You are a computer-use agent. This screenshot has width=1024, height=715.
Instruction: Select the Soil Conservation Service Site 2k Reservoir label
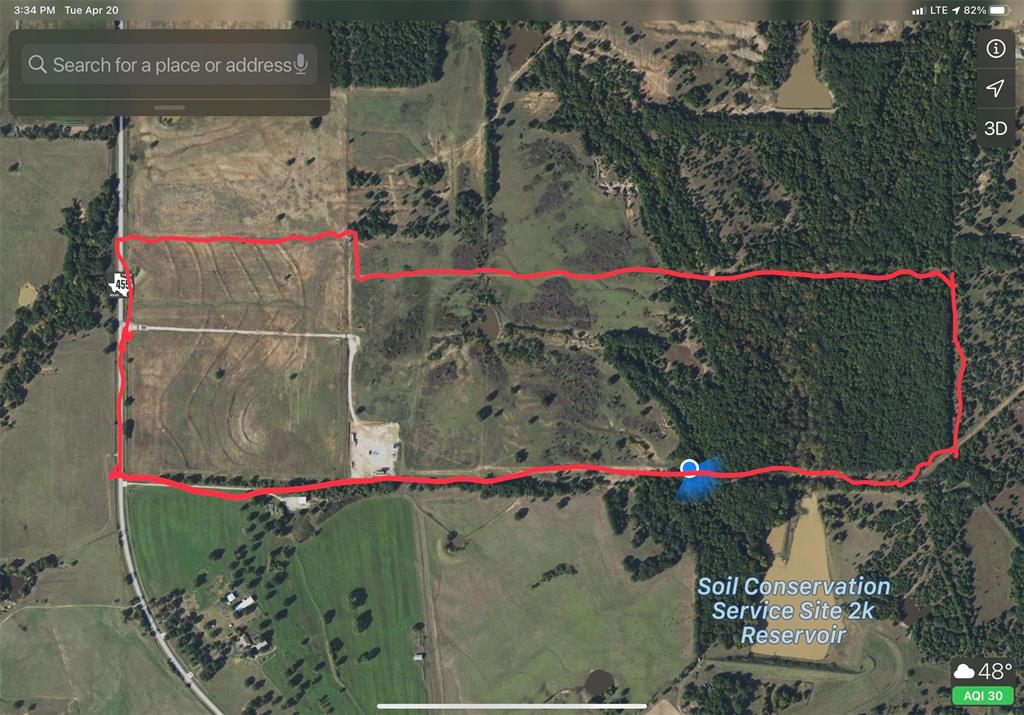point(793,610)
